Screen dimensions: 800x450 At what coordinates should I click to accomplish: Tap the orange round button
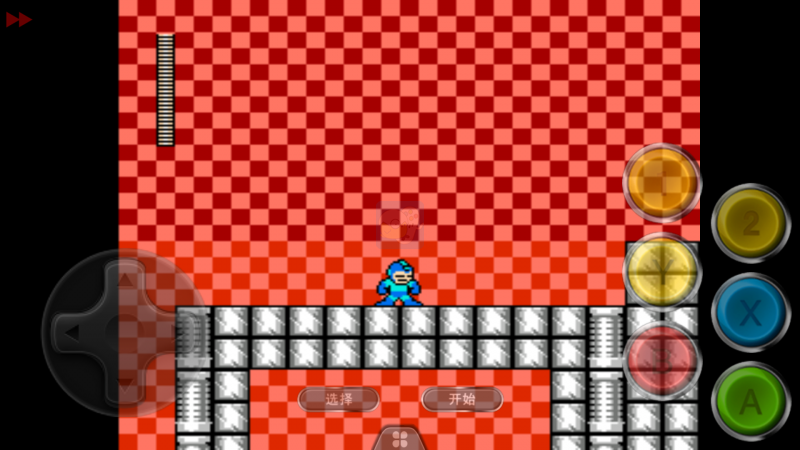click(662, 183)
